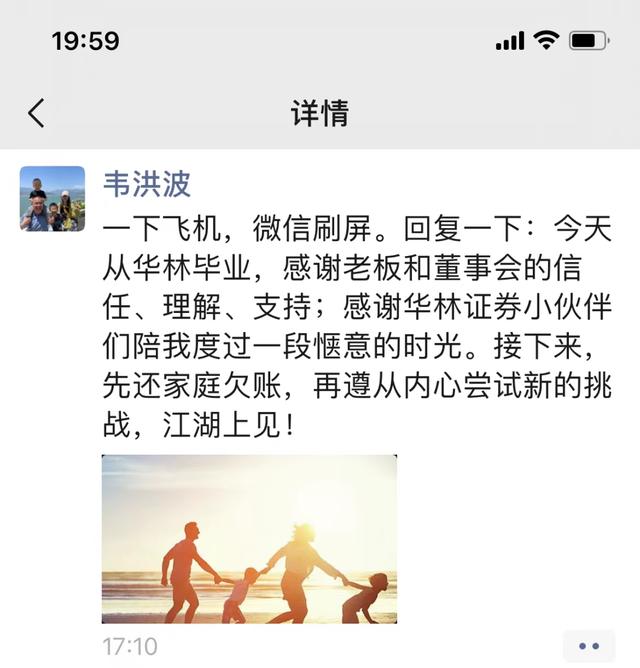This screenshot has width=640, height=668.
Task: Open 韦洪波's profile picture
Action: tap(52, 199)
